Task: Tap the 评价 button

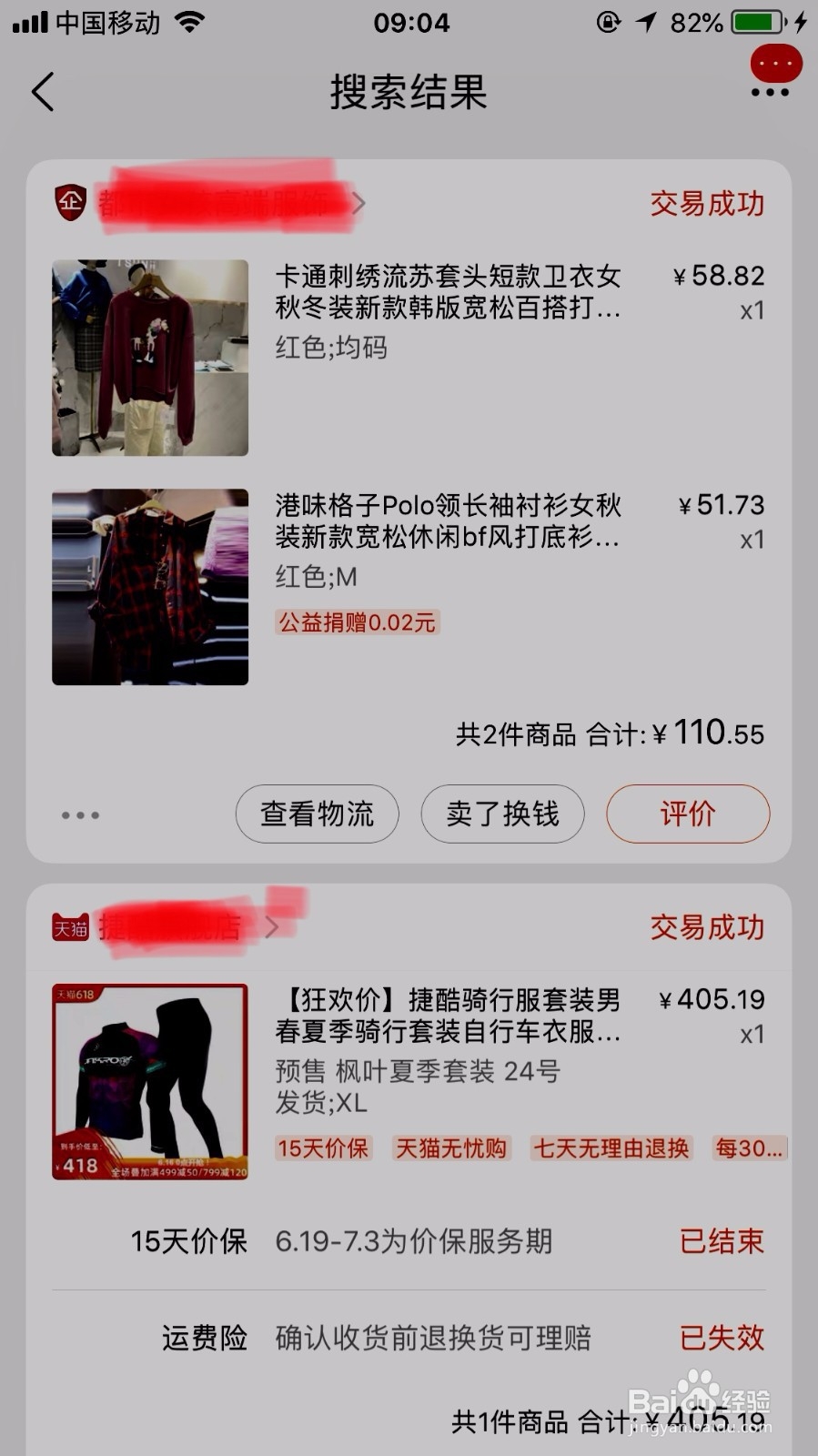Action: point(688,814)
